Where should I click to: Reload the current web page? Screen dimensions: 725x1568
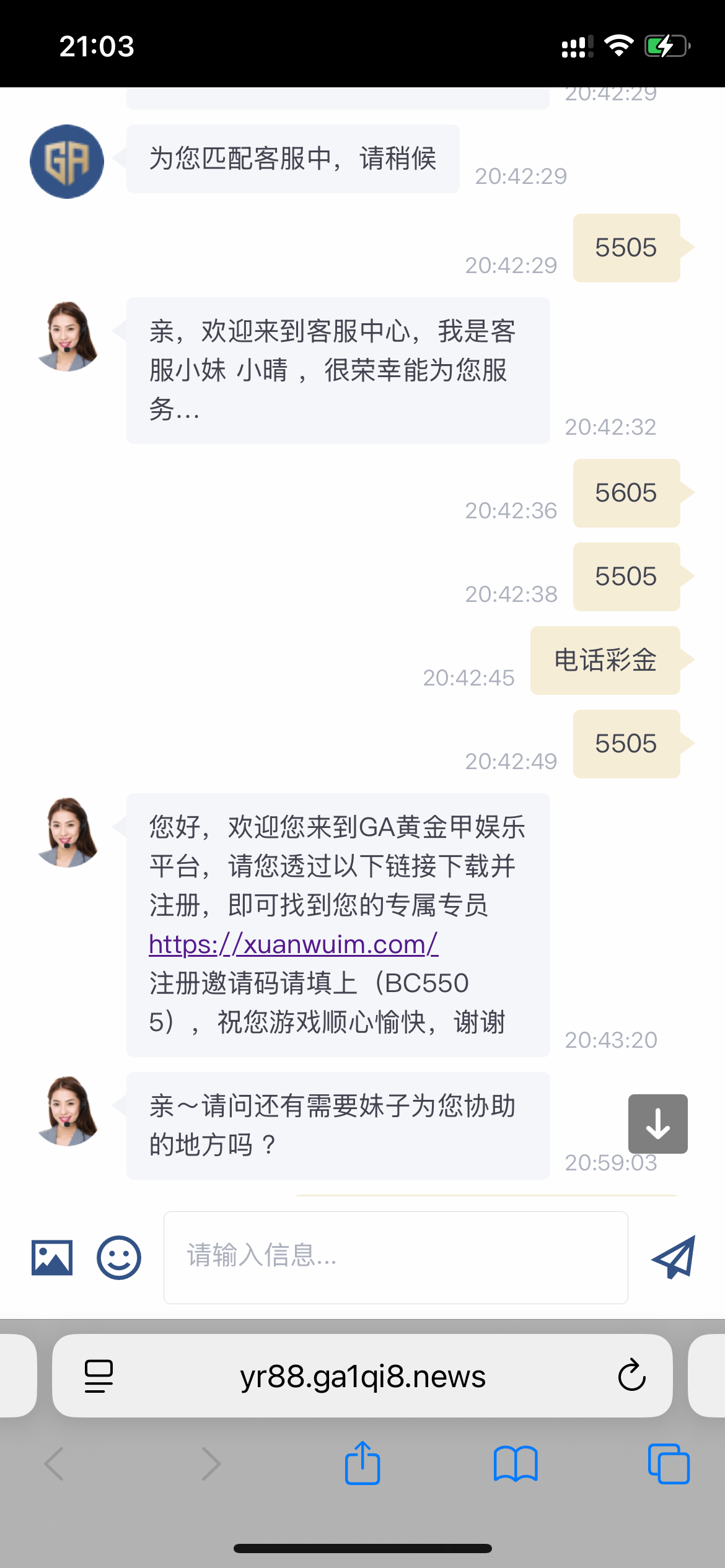point(631,1376)
